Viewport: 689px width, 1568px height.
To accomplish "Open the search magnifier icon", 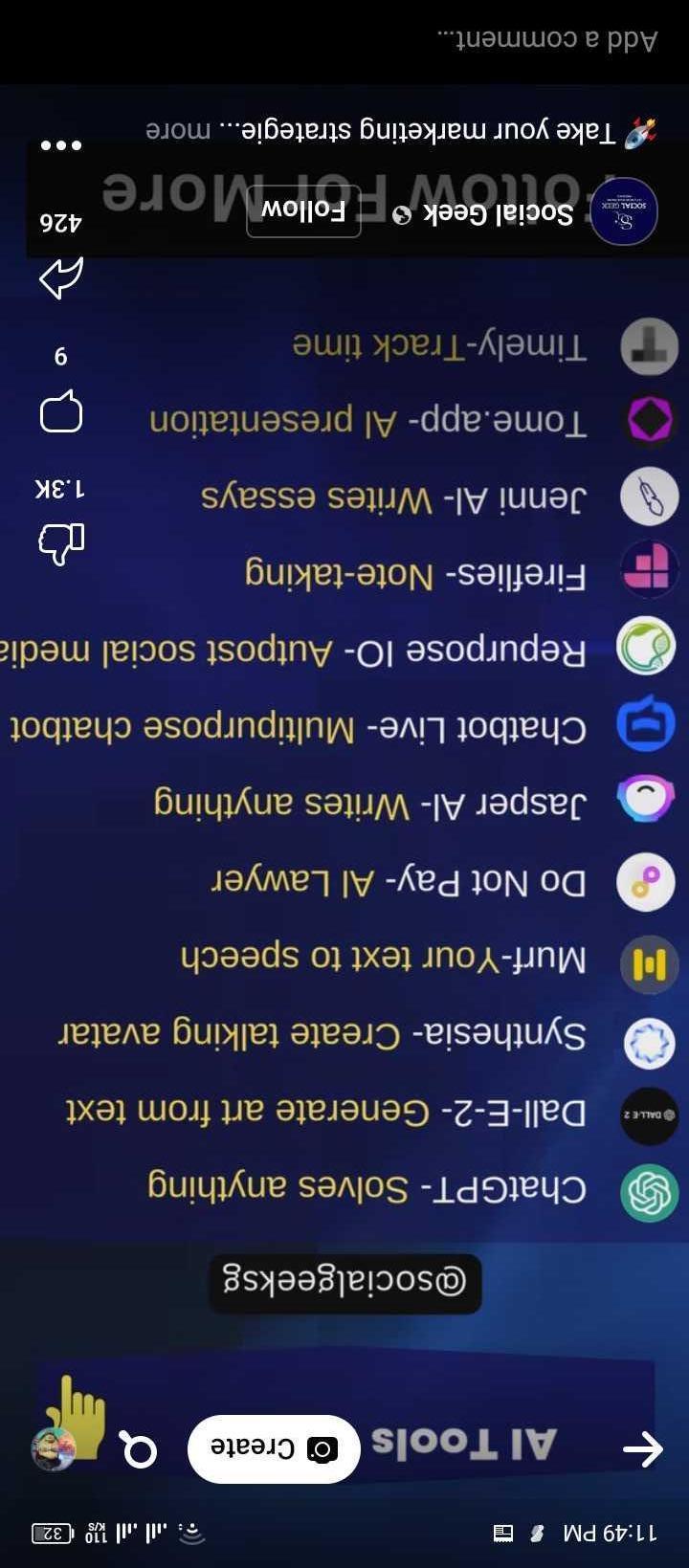I will coord(138,1449).
